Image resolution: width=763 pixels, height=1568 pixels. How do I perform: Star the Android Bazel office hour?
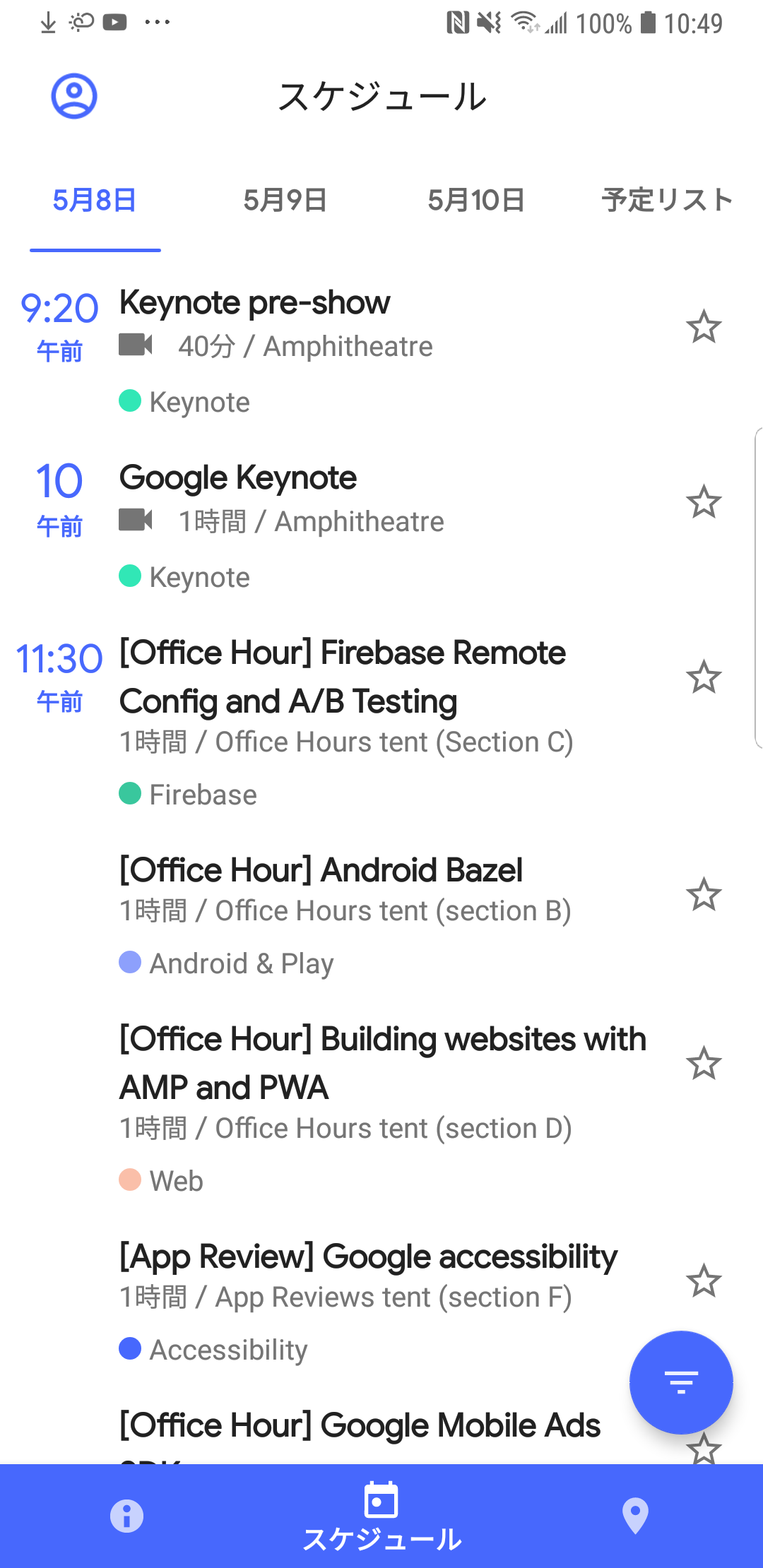click(x=704, y=895)
